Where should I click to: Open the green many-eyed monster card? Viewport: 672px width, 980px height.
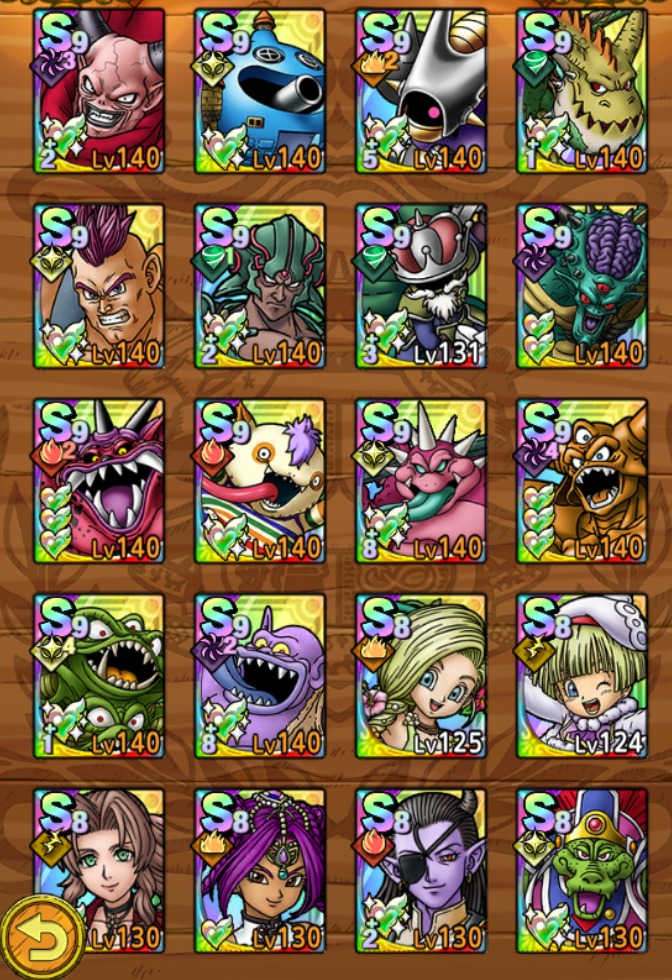point(100,677)
